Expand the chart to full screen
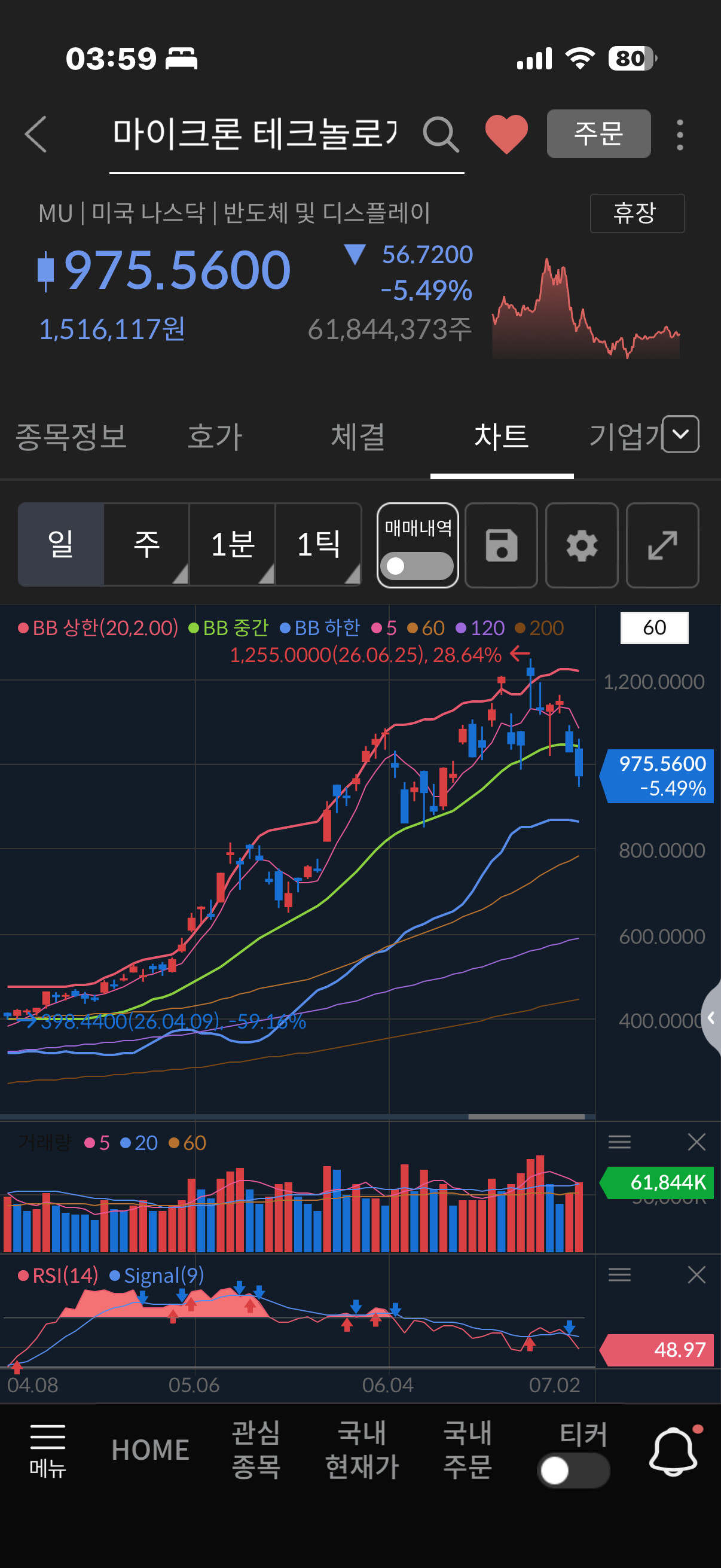Image resolution: width=721 pixels, height=1568 pixels. pyautogui.click(x=662, y=545)
